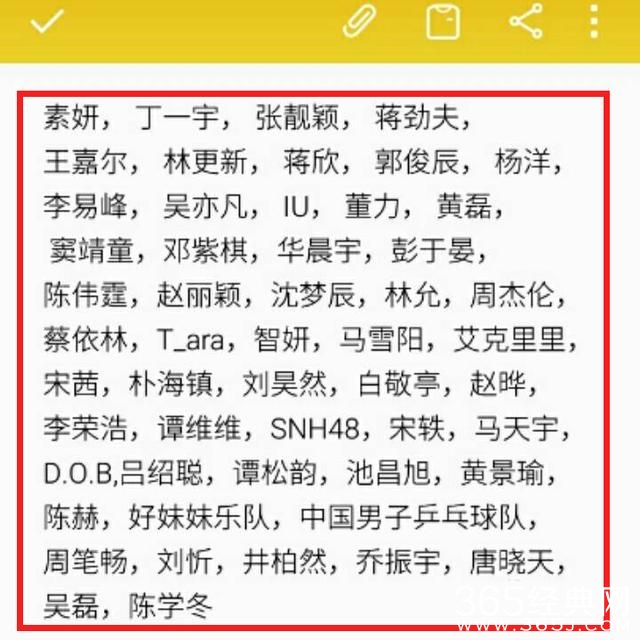Attach a file with the paperclip
Viewport: 640px width, 640px height.
pyautogui.click(x=358, y=21)
